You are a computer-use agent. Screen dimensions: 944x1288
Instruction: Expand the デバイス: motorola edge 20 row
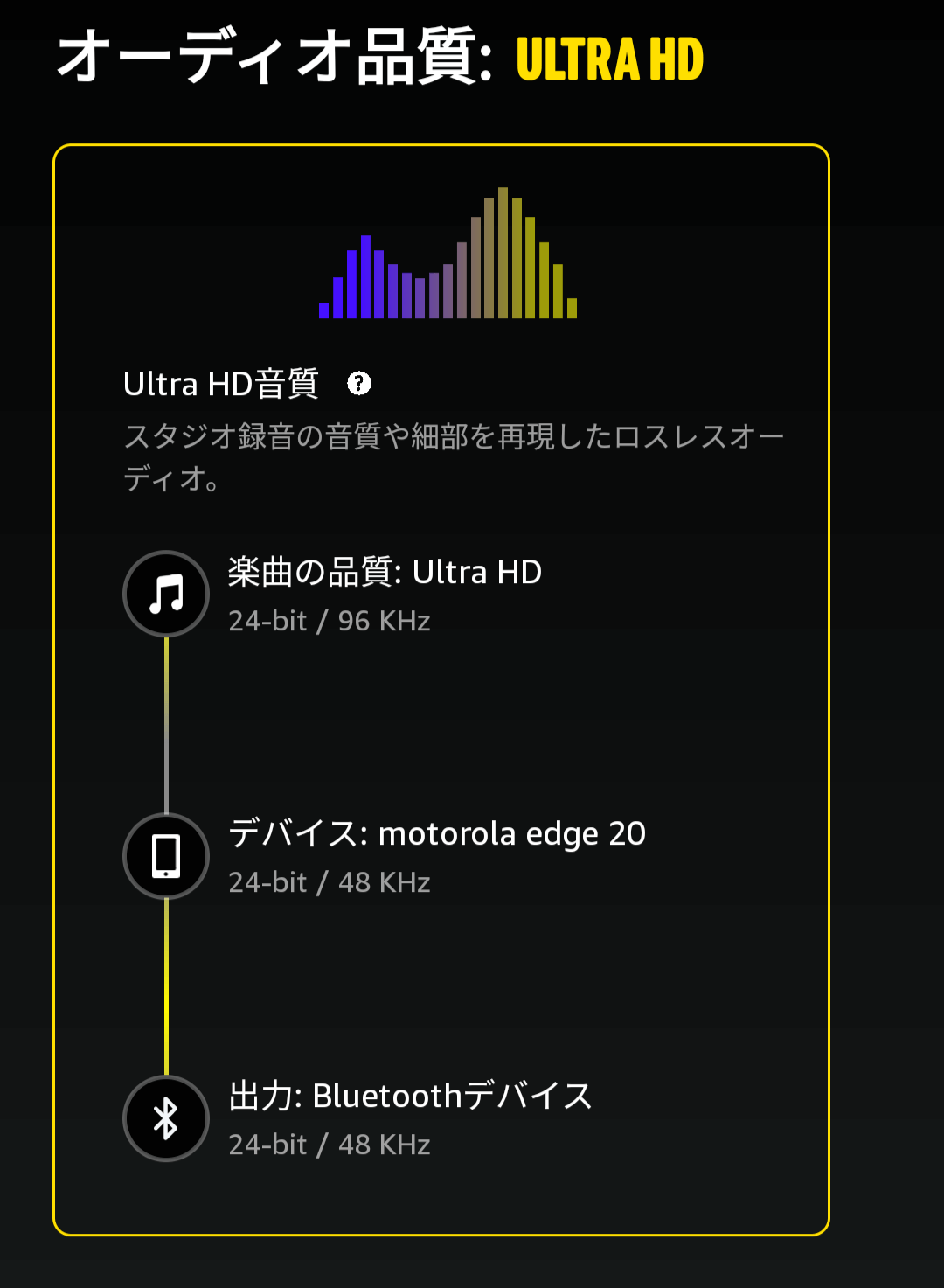click(x=437, y=834)
